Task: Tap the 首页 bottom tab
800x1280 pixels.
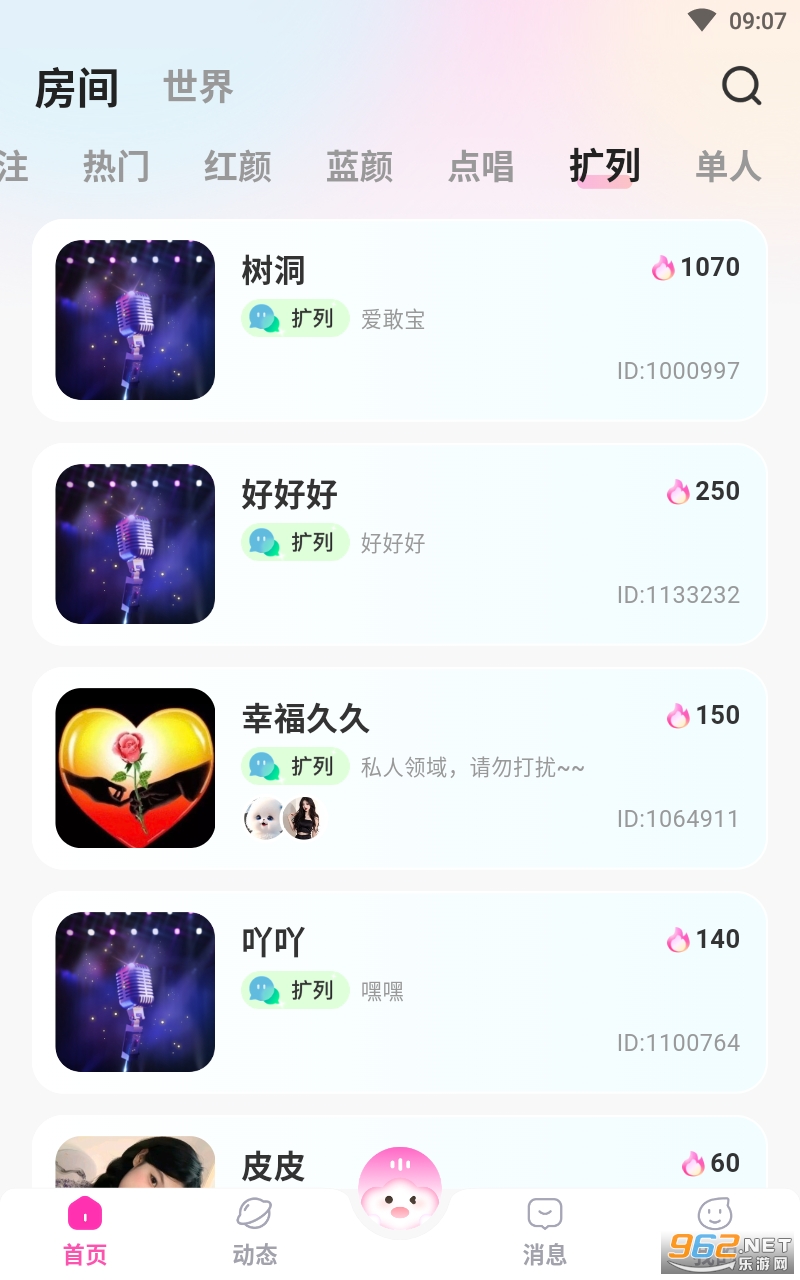Action: [x=85, y=1232]
